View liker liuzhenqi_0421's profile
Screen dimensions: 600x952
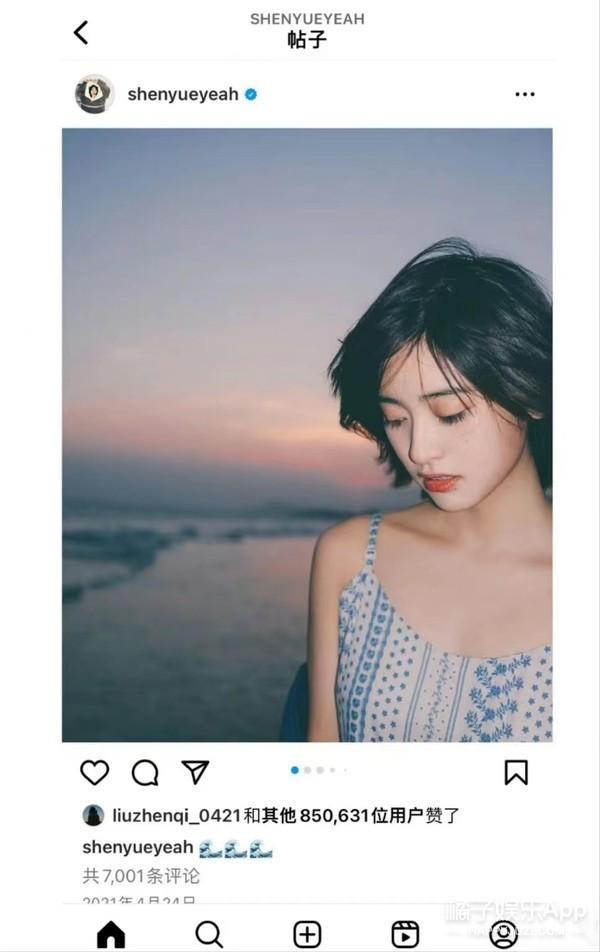[x=176, y=815]
